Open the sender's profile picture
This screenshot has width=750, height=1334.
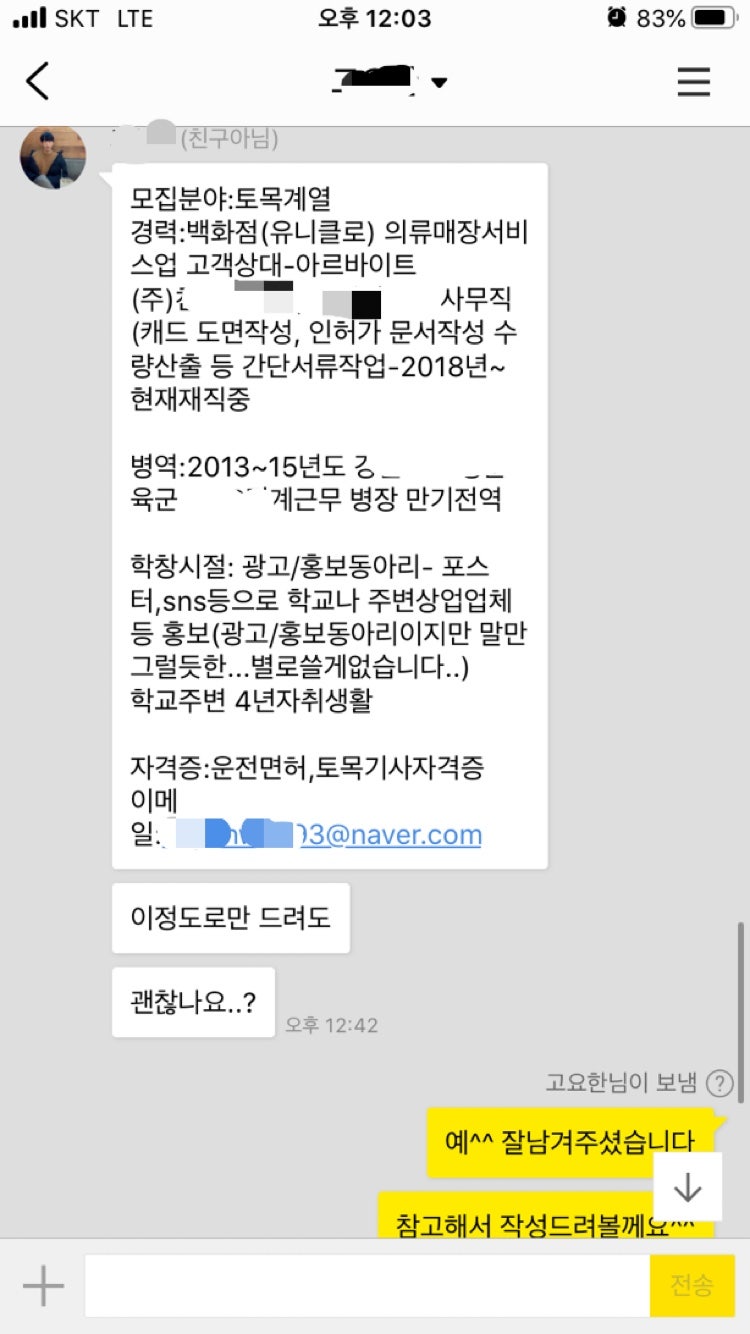(x=53, y=156)
